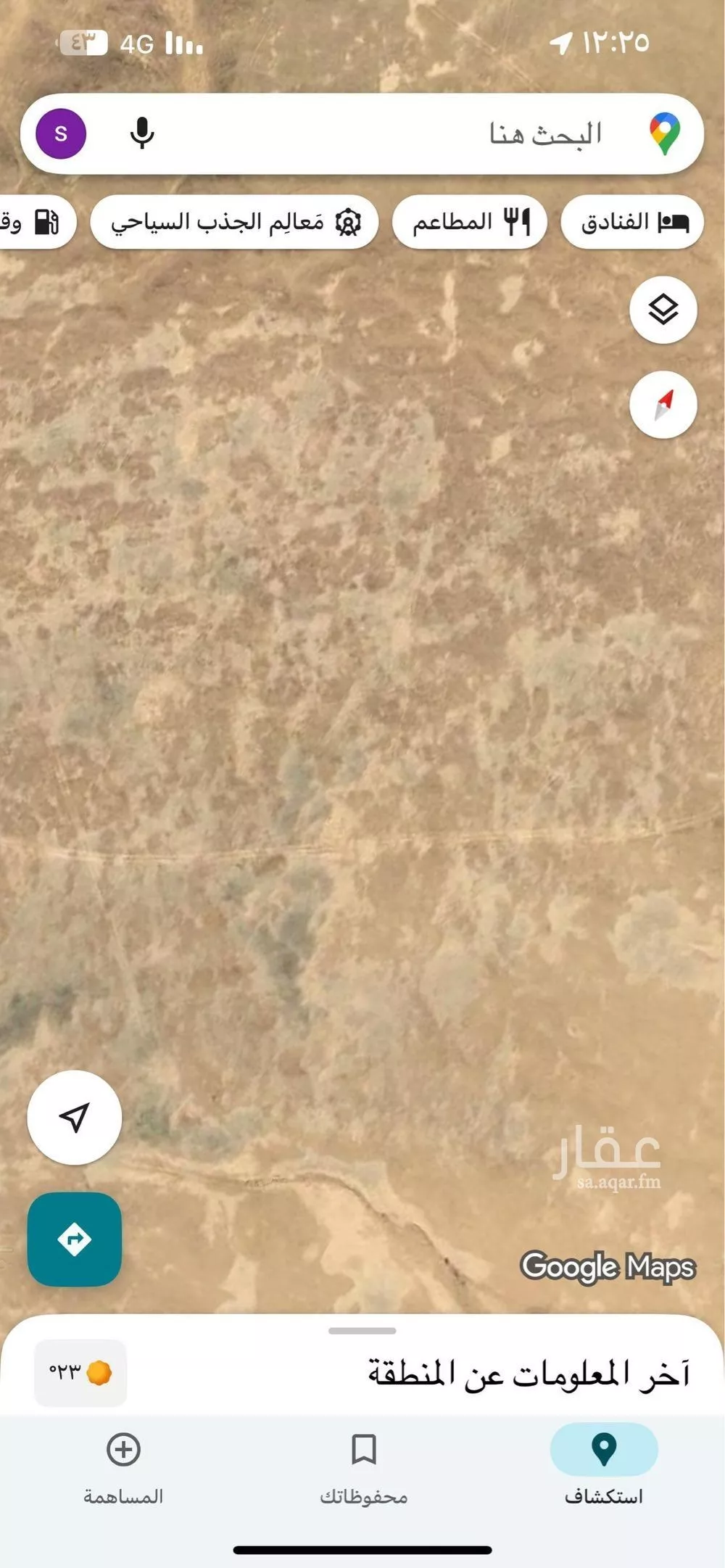Screen dimensions: 725x1568
Task: Enable the مَعالِم الجذب السياحي attractions filter
Action: (x=234, y=222)
